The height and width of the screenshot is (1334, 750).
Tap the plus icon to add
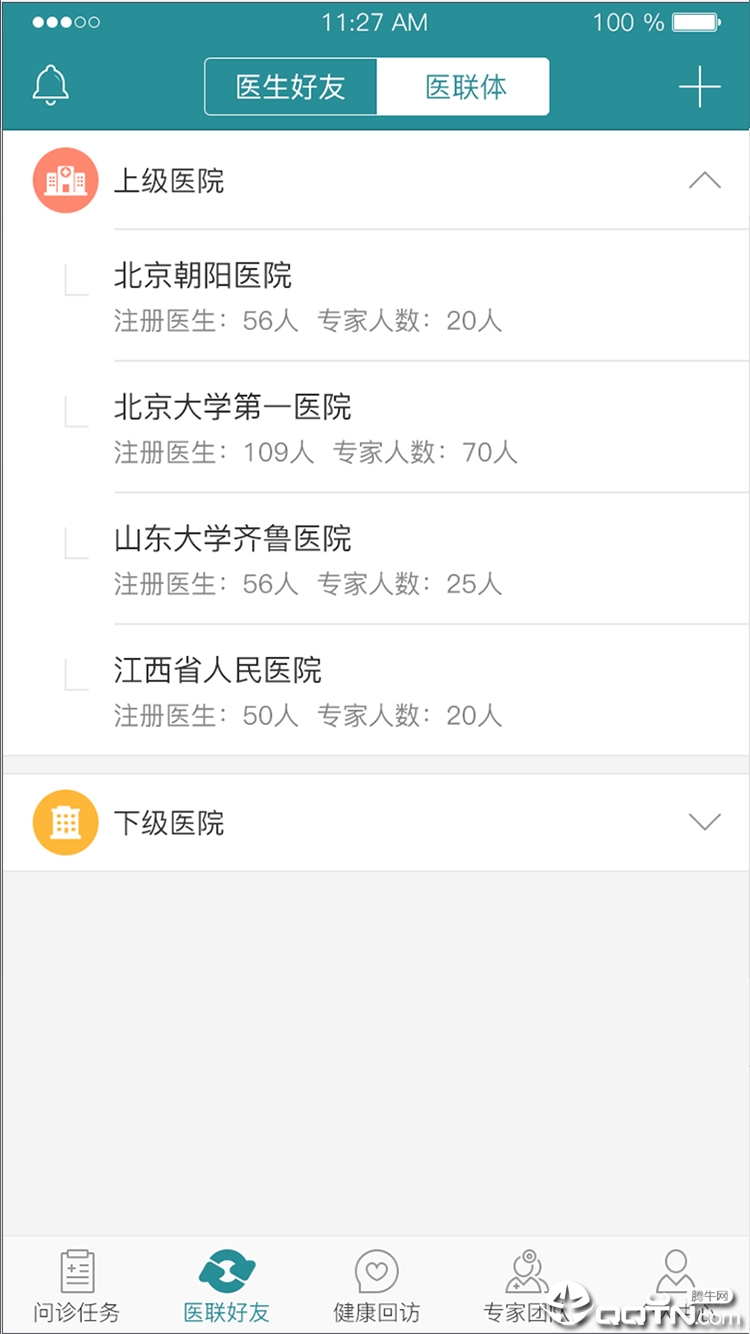coord(699,87)
